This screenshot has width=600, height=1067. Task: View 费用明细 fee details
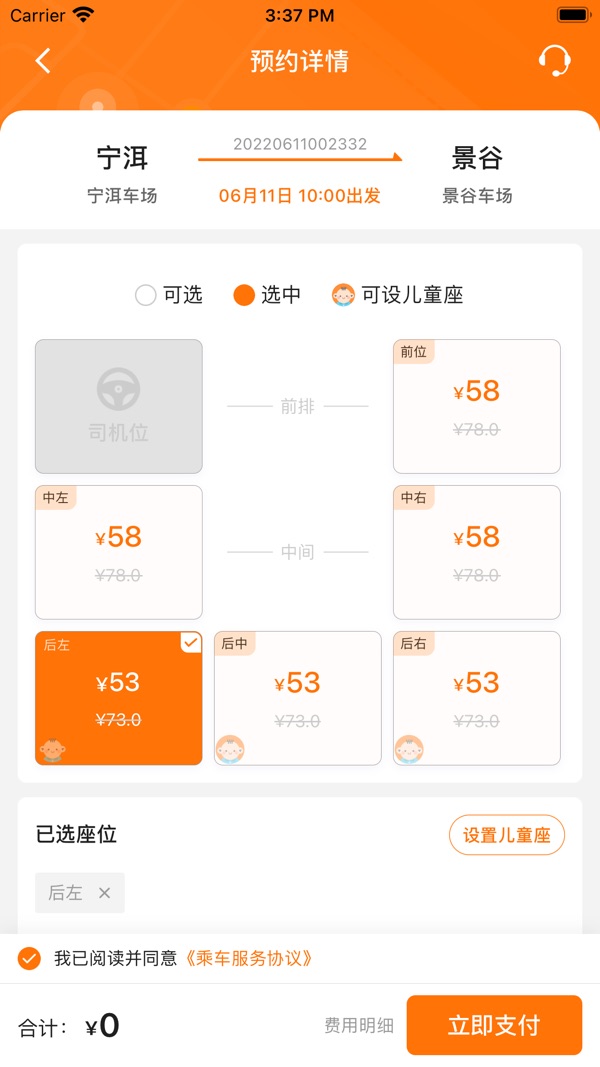coord(359,1025)
